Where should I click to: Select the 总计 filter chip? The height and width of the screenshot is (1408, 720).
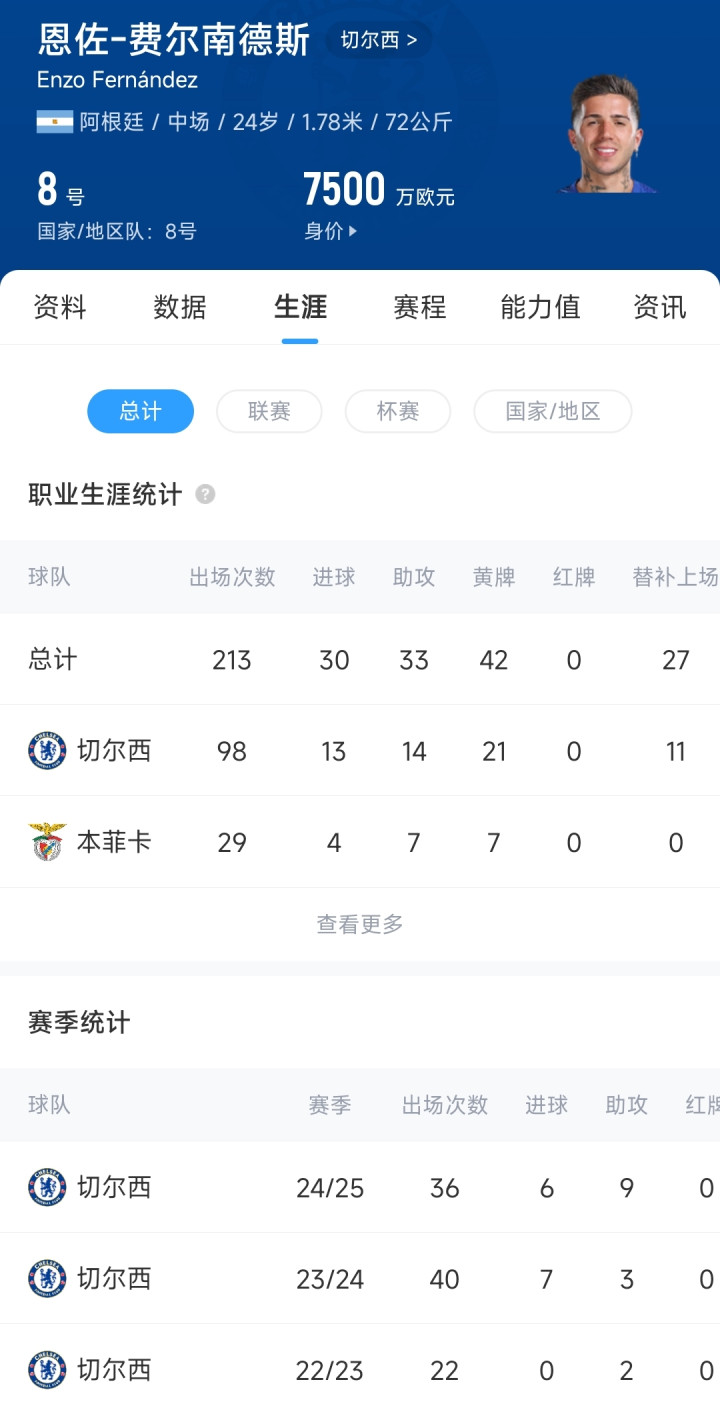[140, 411]
